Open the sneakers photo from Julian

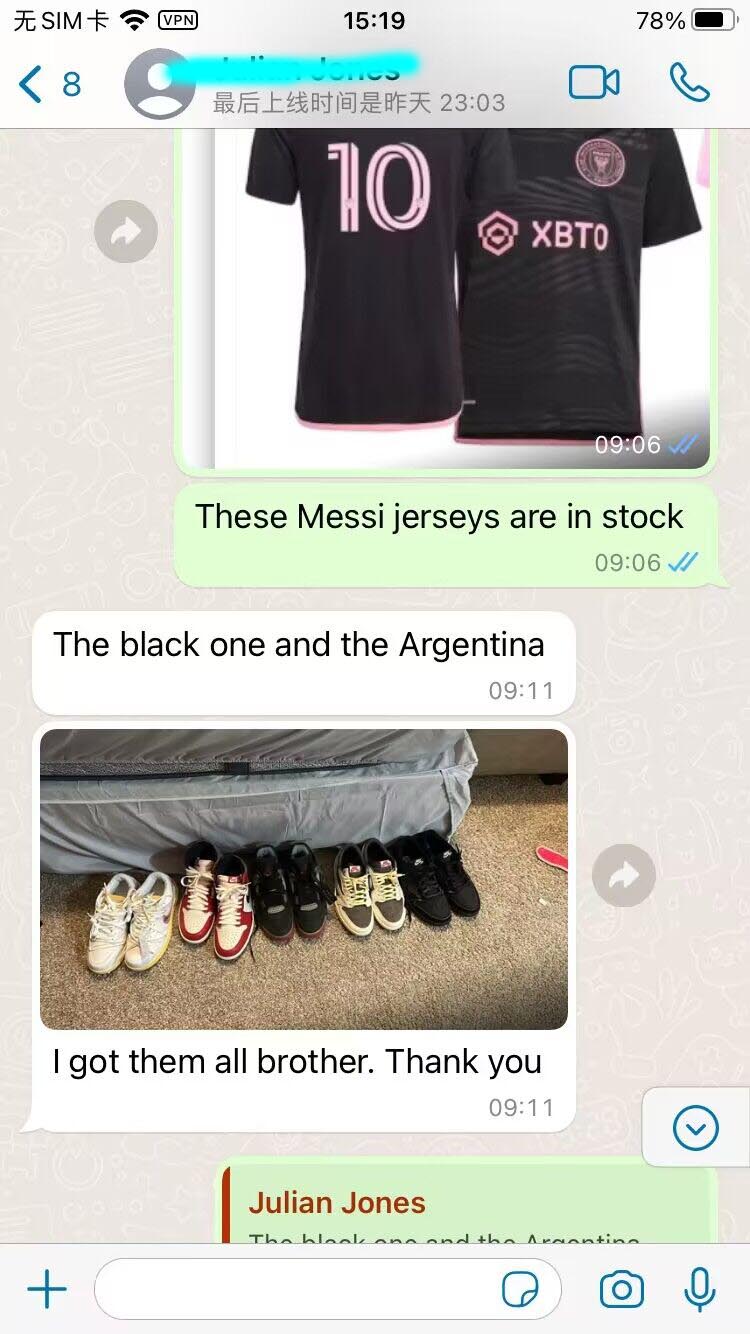click(304, 879)
